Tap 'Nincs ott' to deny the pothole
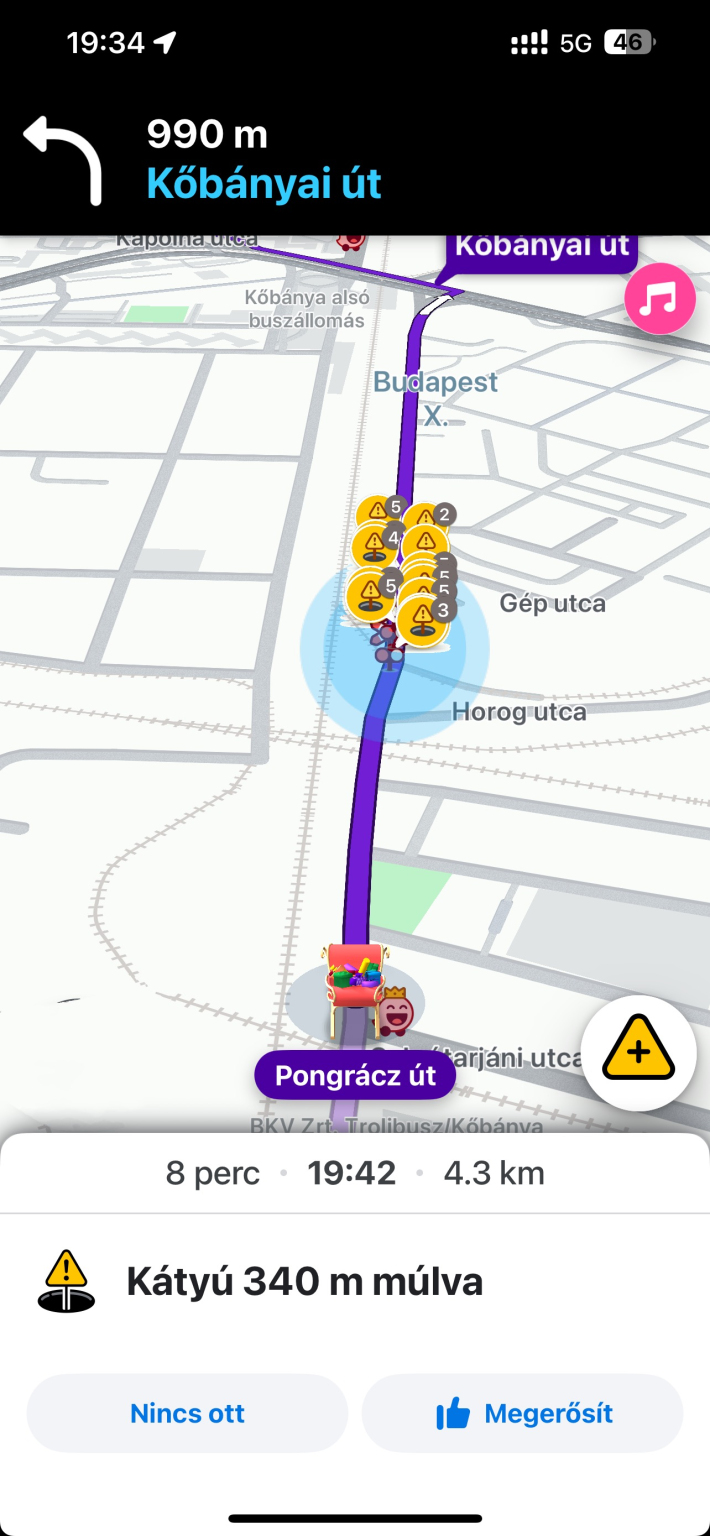Screen dimensions: 710x1536 pyautogui.click(x=187, y=1413)
